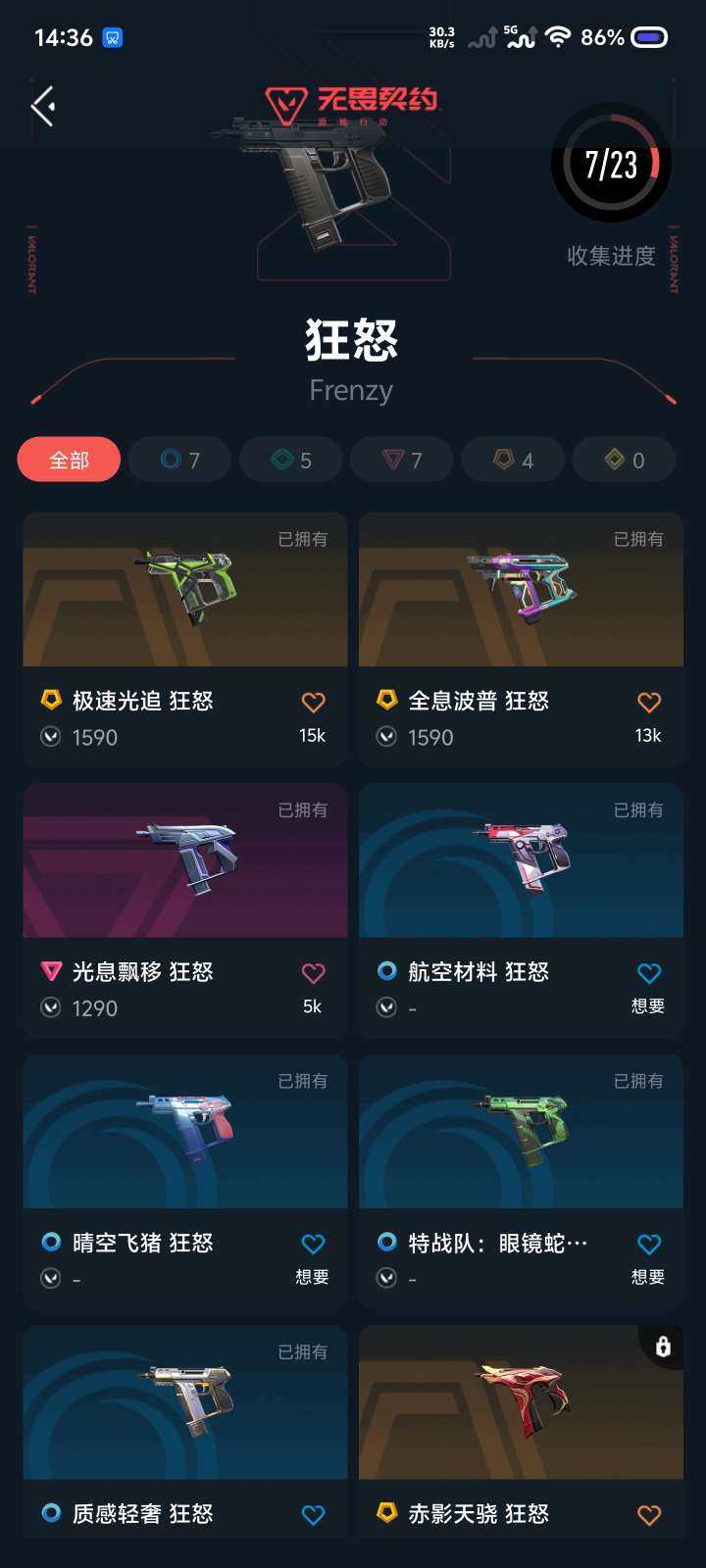Unfavorite 光息飘移 狂怒 via its pink heart
Viewport: 706px width, 1568px height.
[x=313, y=972]
